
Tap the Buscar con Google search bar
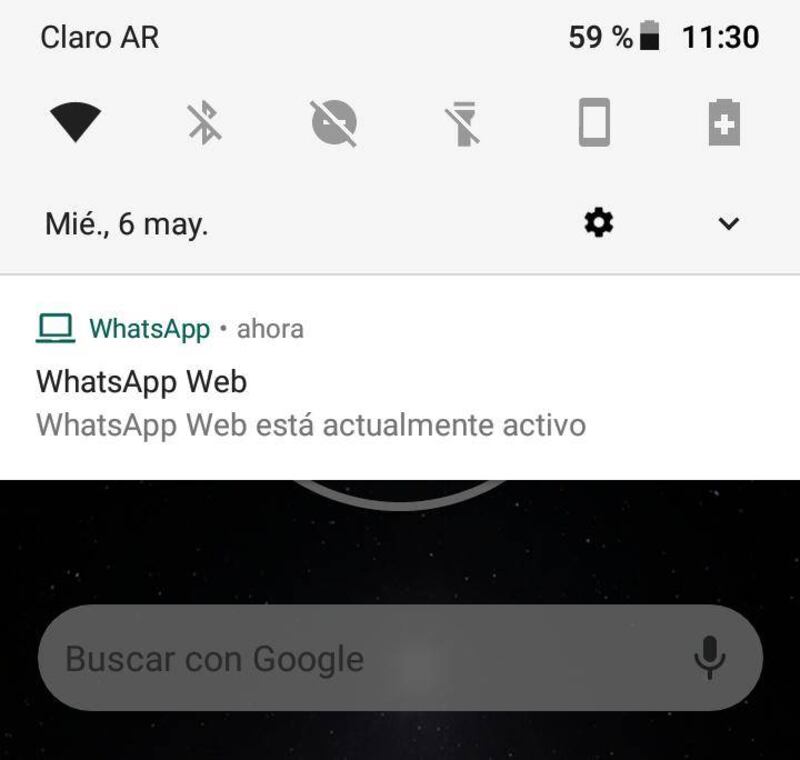coord(360,659)
